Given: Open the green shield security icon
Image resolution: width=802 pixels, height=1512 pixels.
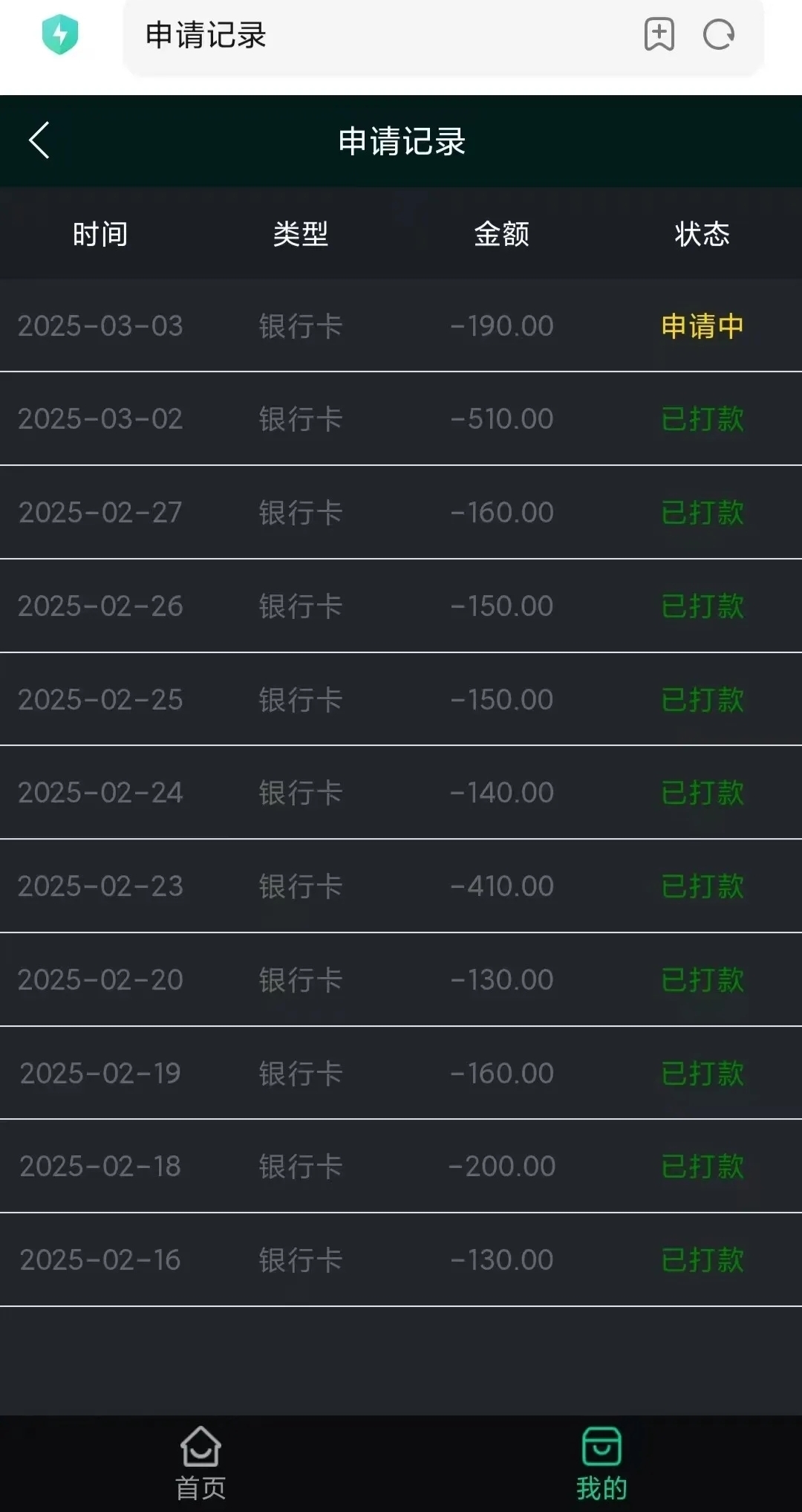Looking at the screenshot, I should 60,34.
